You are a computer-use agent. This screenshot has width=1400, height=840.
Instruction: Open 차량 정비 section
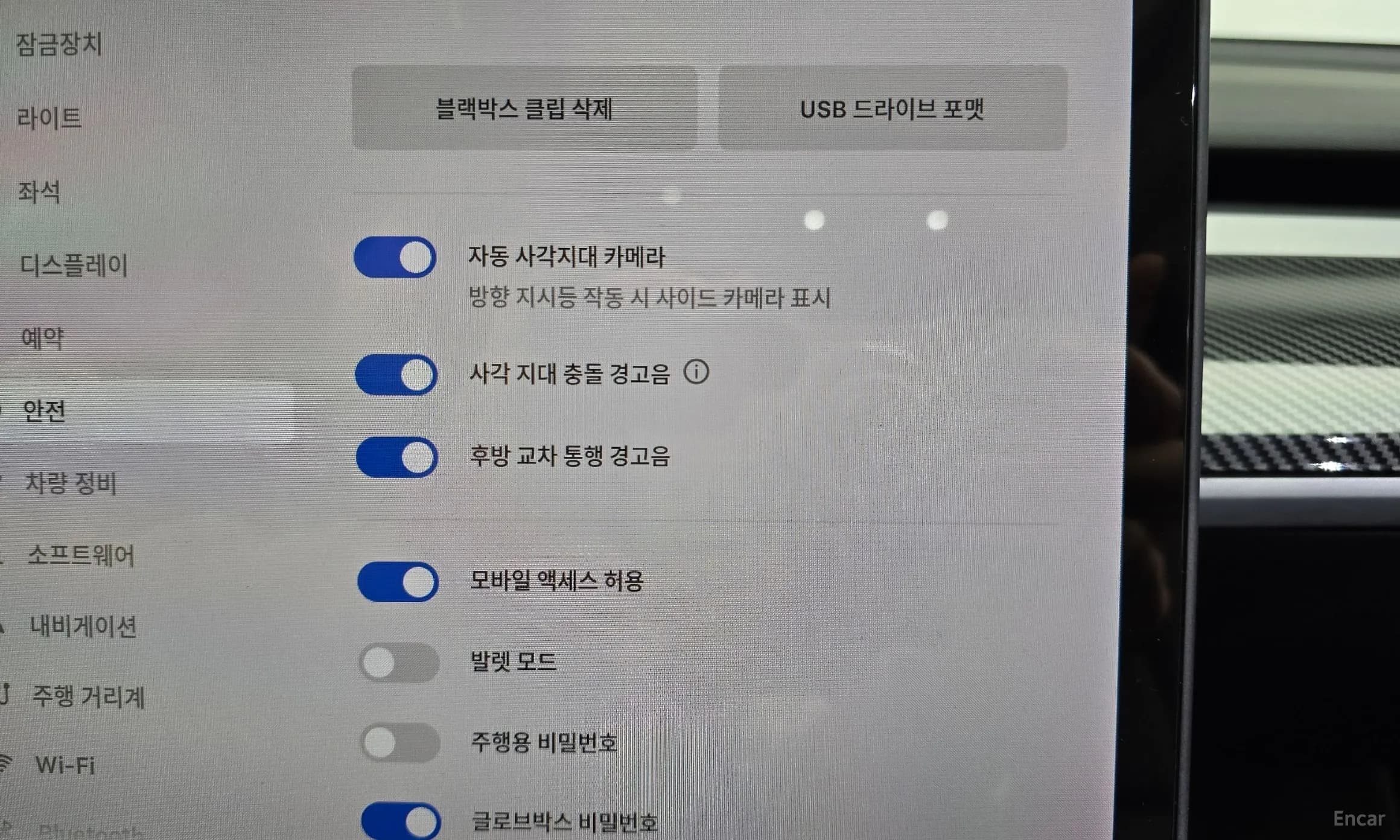pos(71,483)
